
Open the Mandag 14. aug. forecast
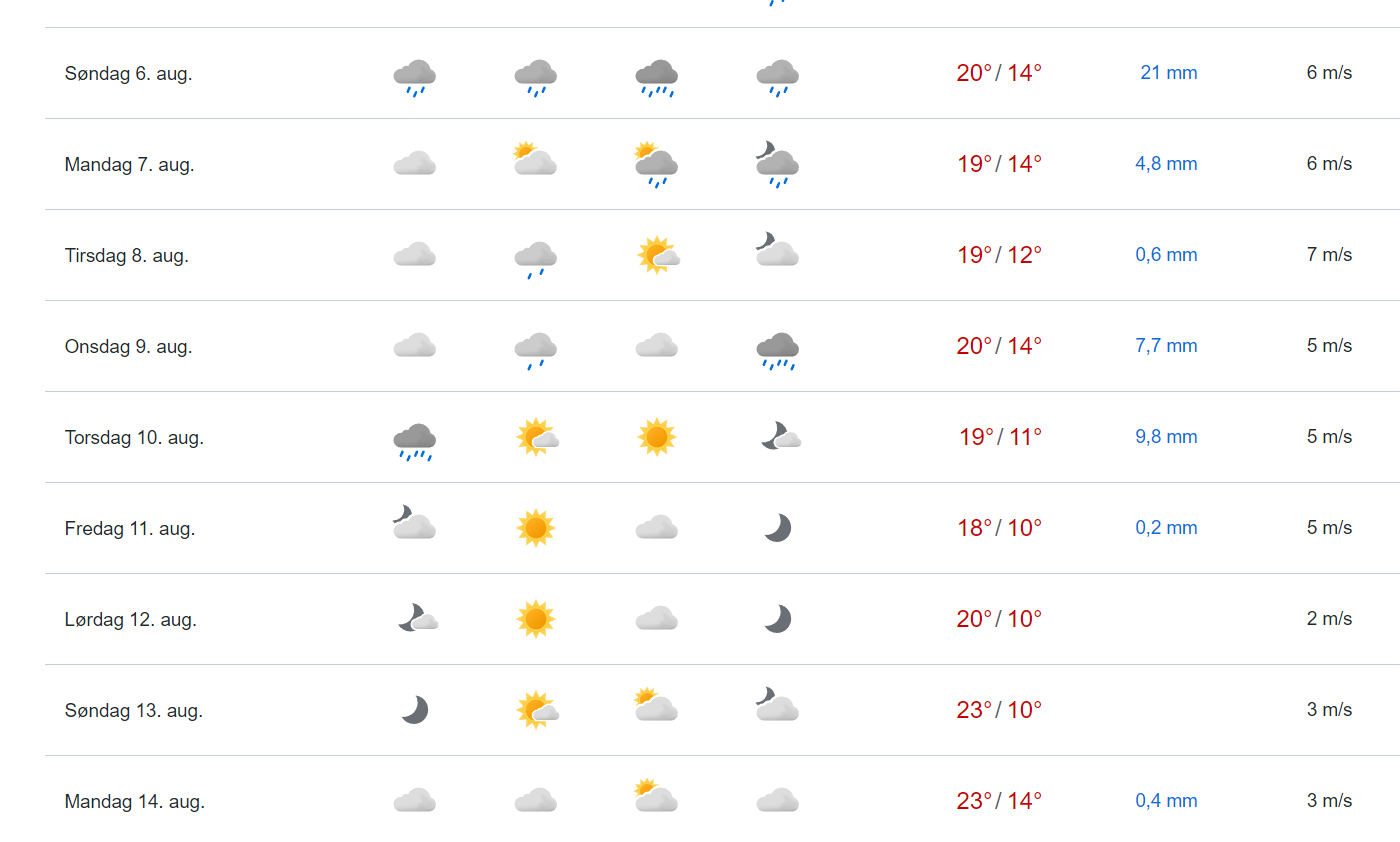point(135,801)
